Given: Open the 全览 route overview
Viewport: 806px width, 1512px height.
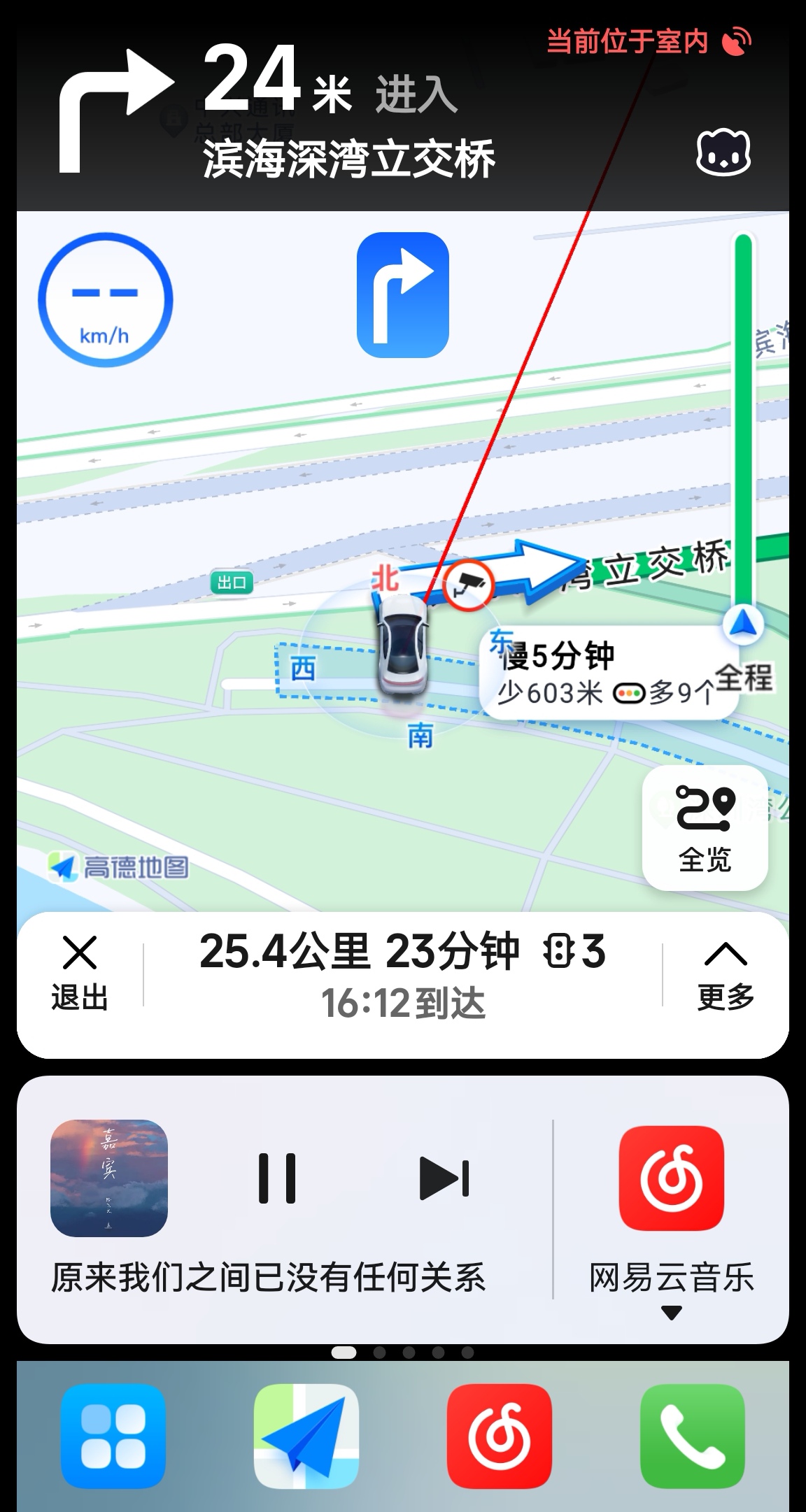Looking at the screenshot, I should tap(705, 828).
